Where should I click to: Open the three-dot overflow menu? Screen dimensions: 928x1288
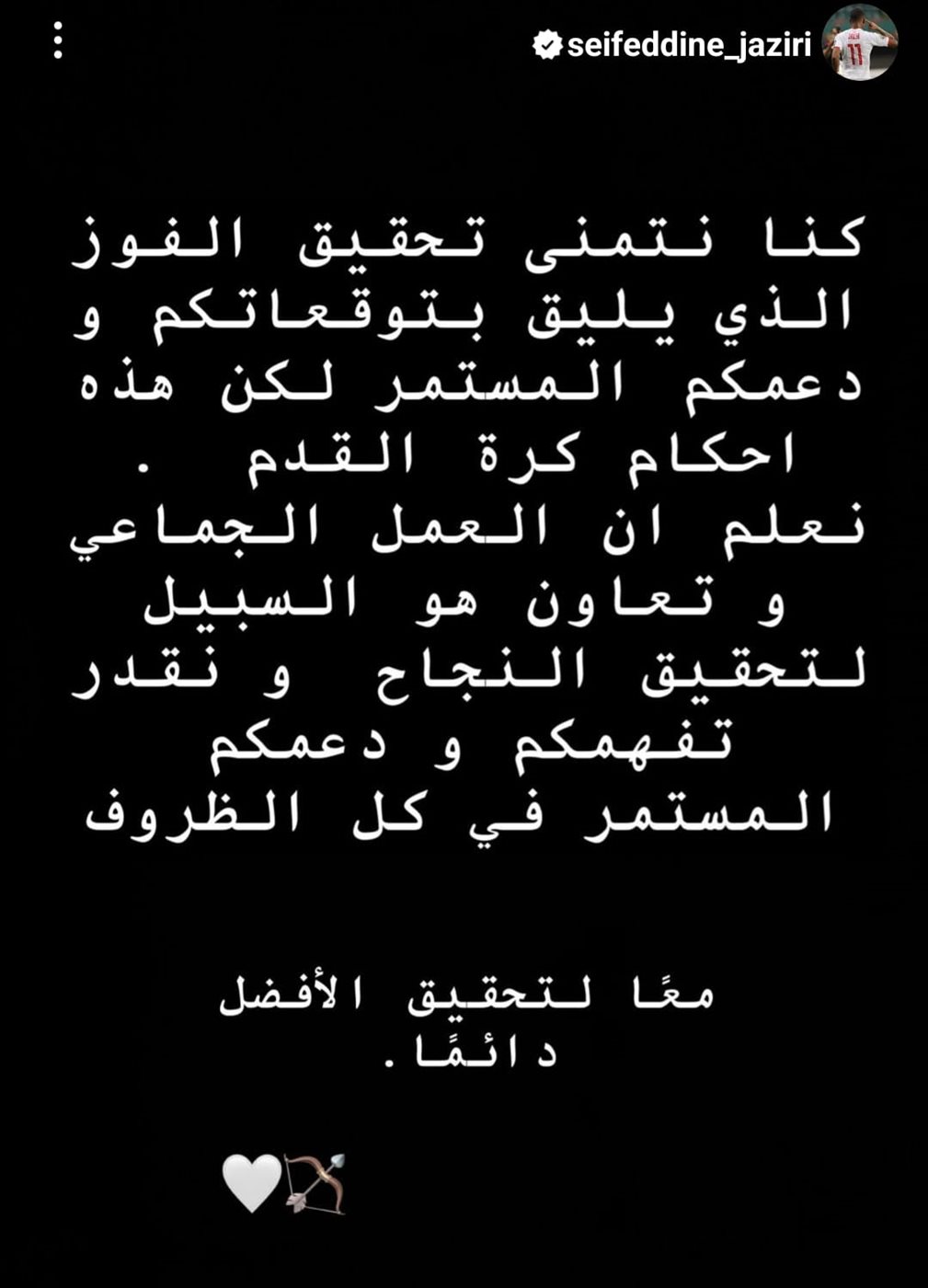(58, 41)
